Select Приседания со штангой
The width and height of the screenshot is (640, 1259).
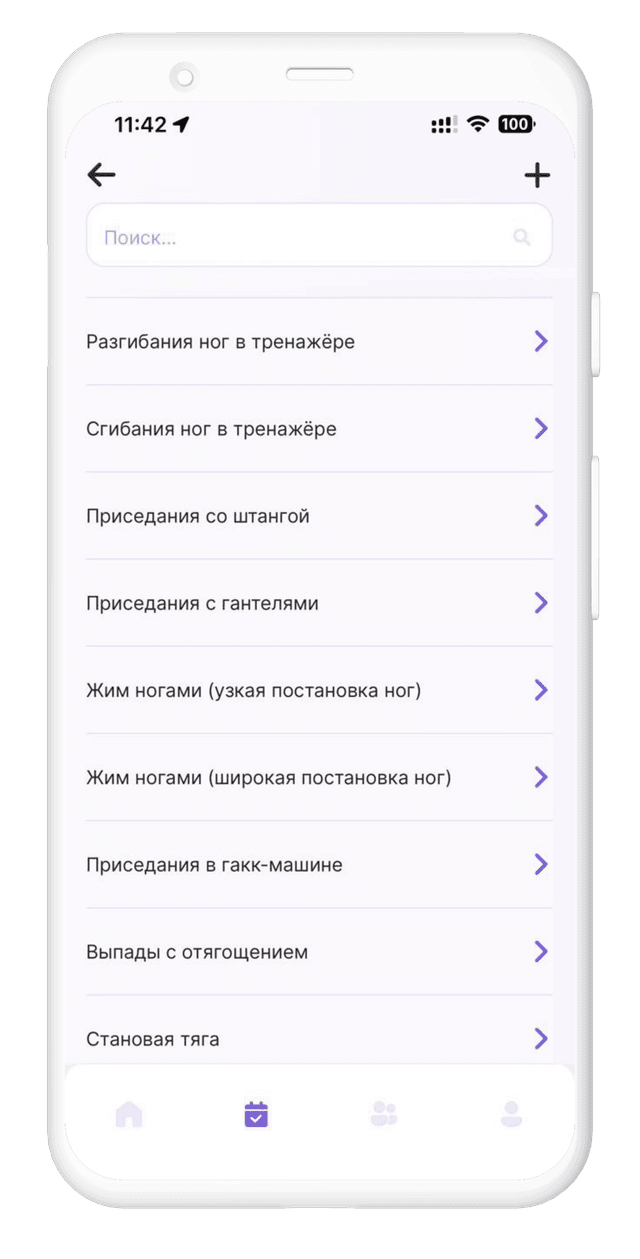tap(318, 516)
